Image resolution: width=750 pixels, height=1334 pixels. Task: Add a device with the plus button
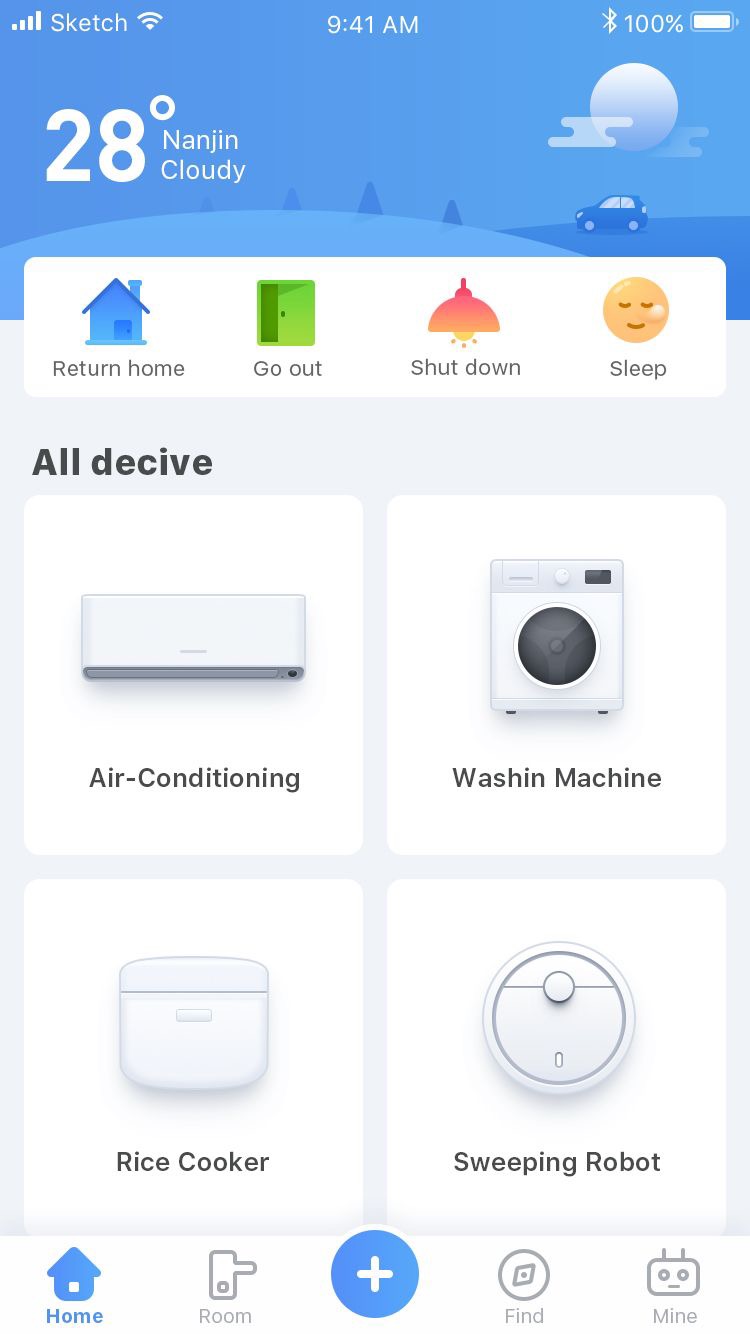point(375,1274)
